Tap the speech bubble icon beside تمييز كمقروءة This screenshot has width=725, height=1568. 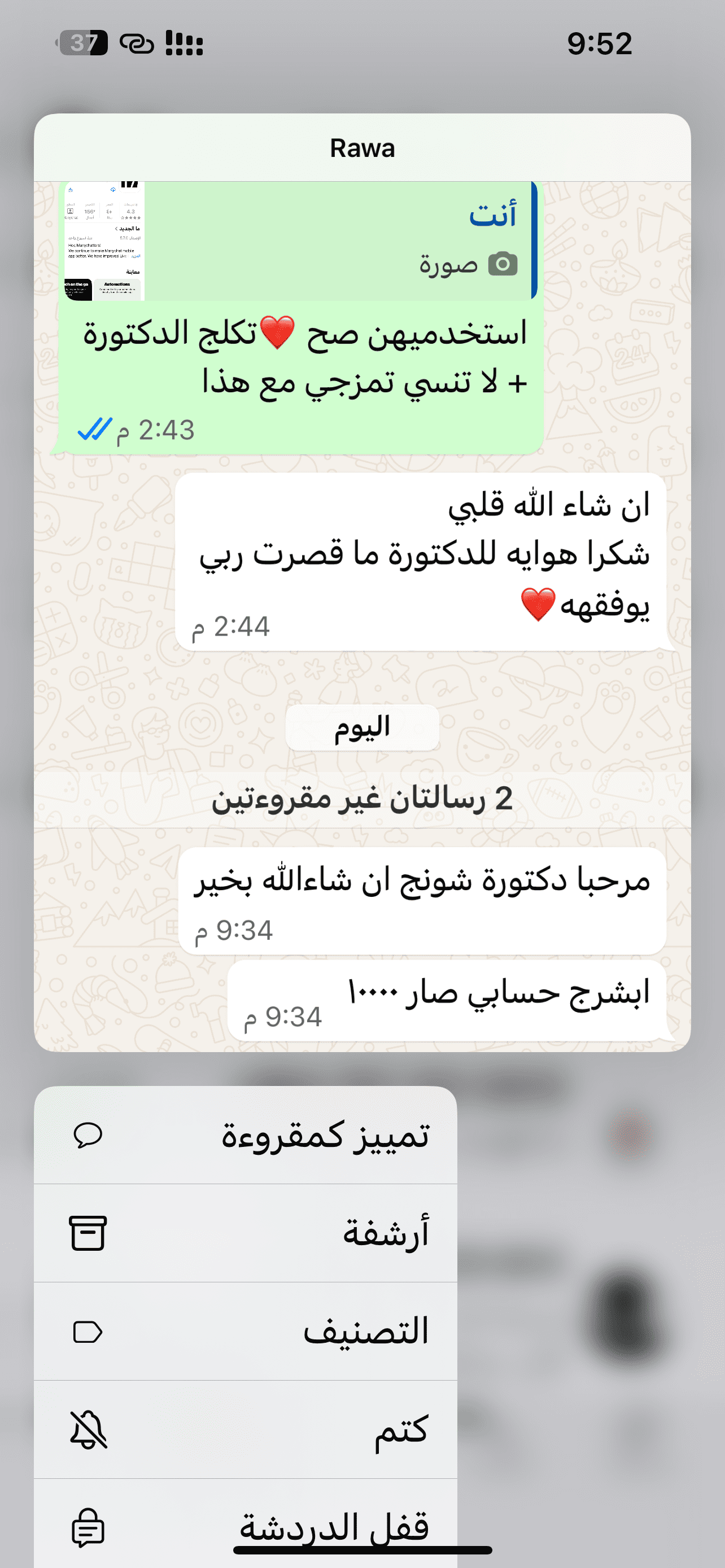pos(89,1137)
